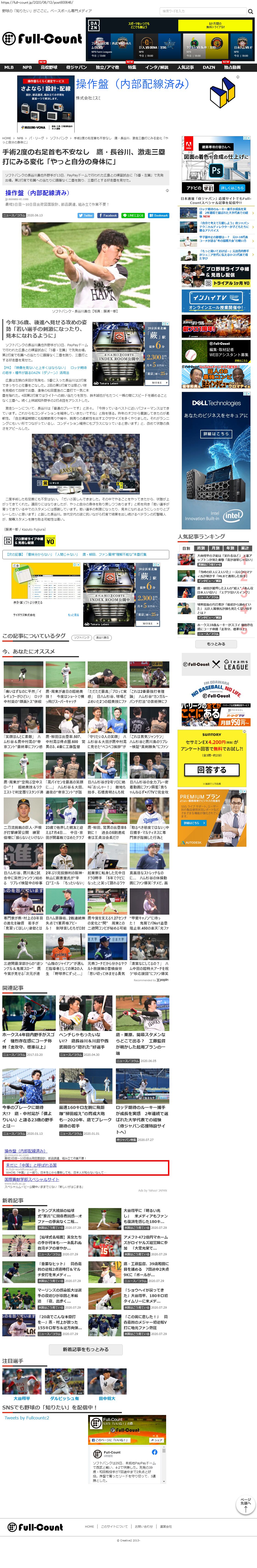
Task: Open the site search box
Action: coord(204,11)
